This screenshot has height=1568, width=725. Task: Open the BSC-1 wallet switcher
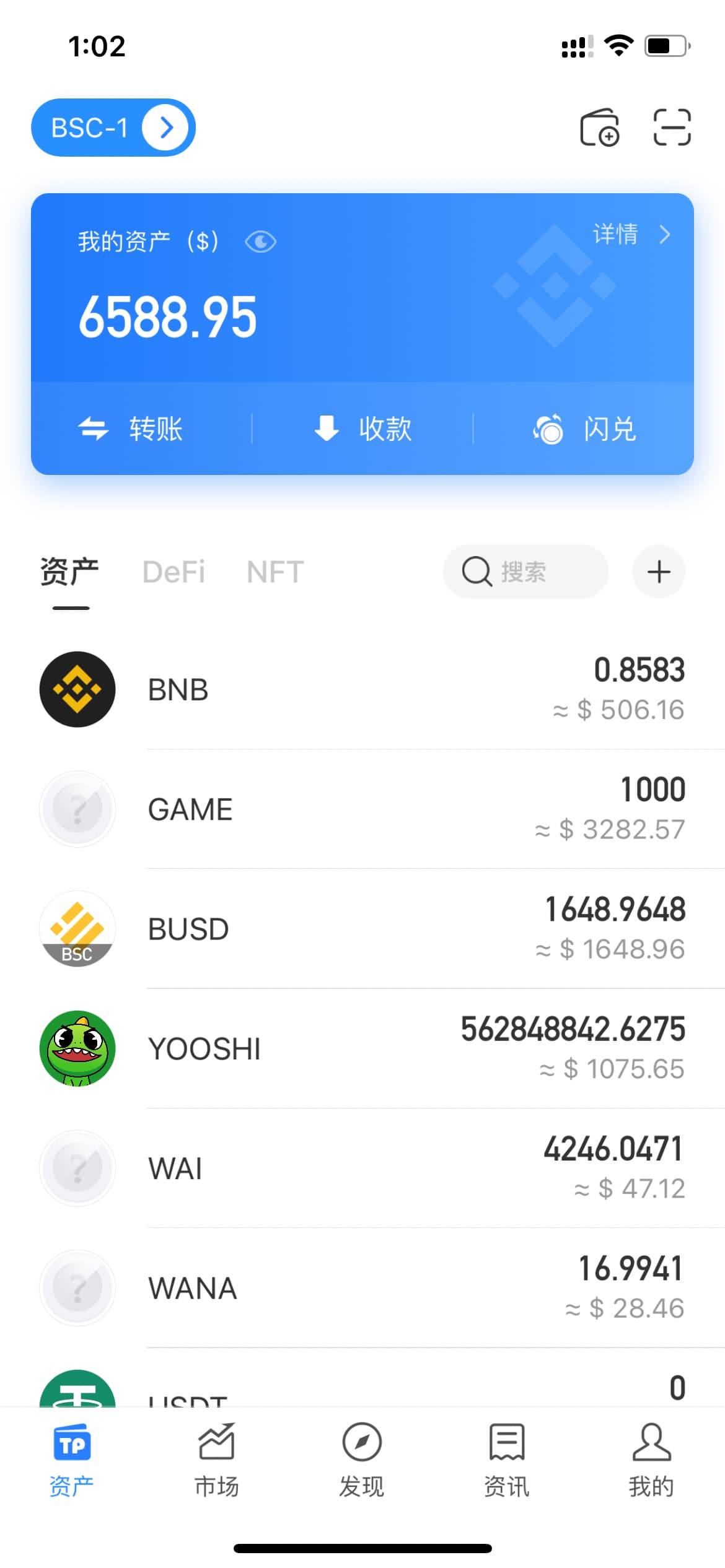tap(113, 128)
